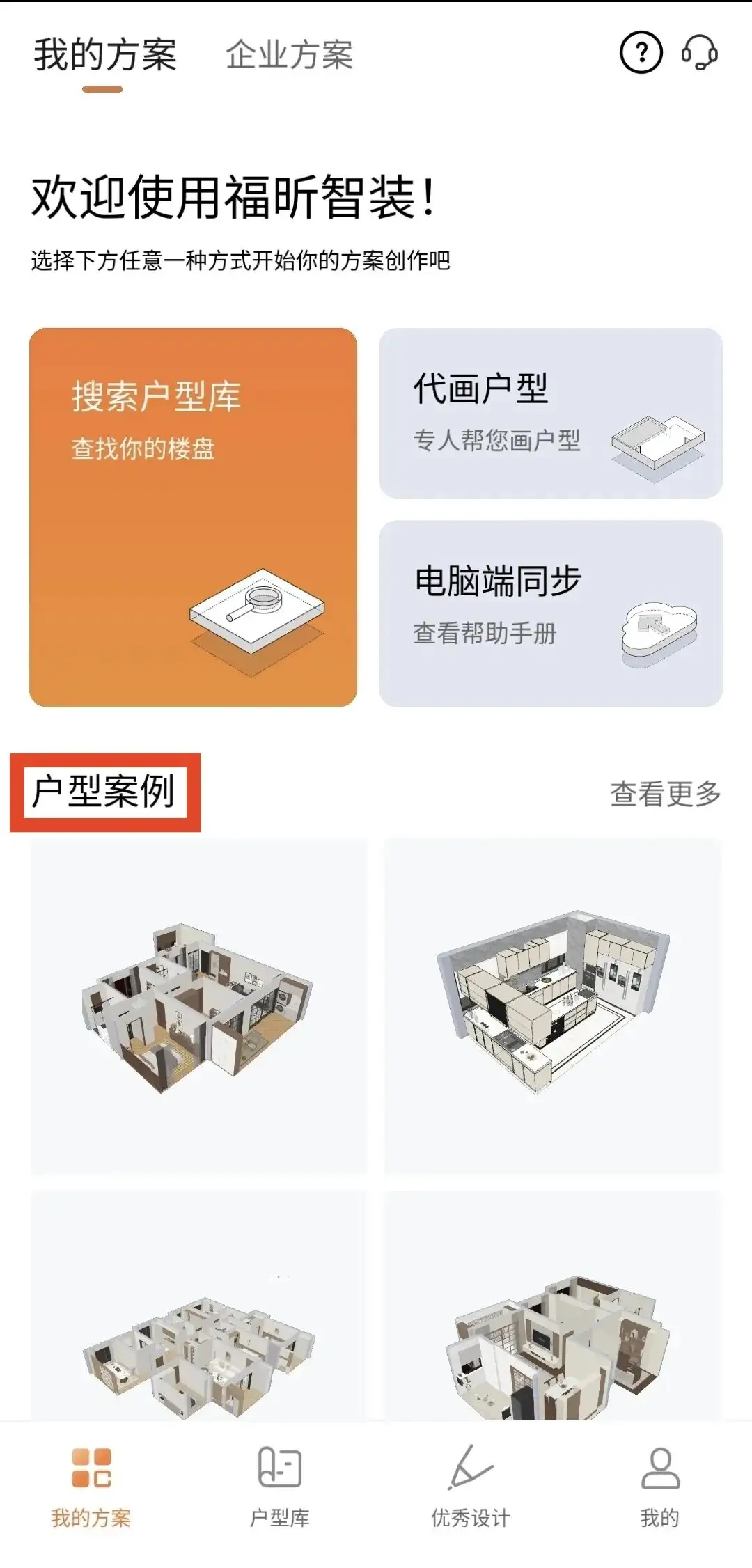This screenshot has width=752, height=1568.
Task: Select the 我的方案 top tab
Action: 105,55
